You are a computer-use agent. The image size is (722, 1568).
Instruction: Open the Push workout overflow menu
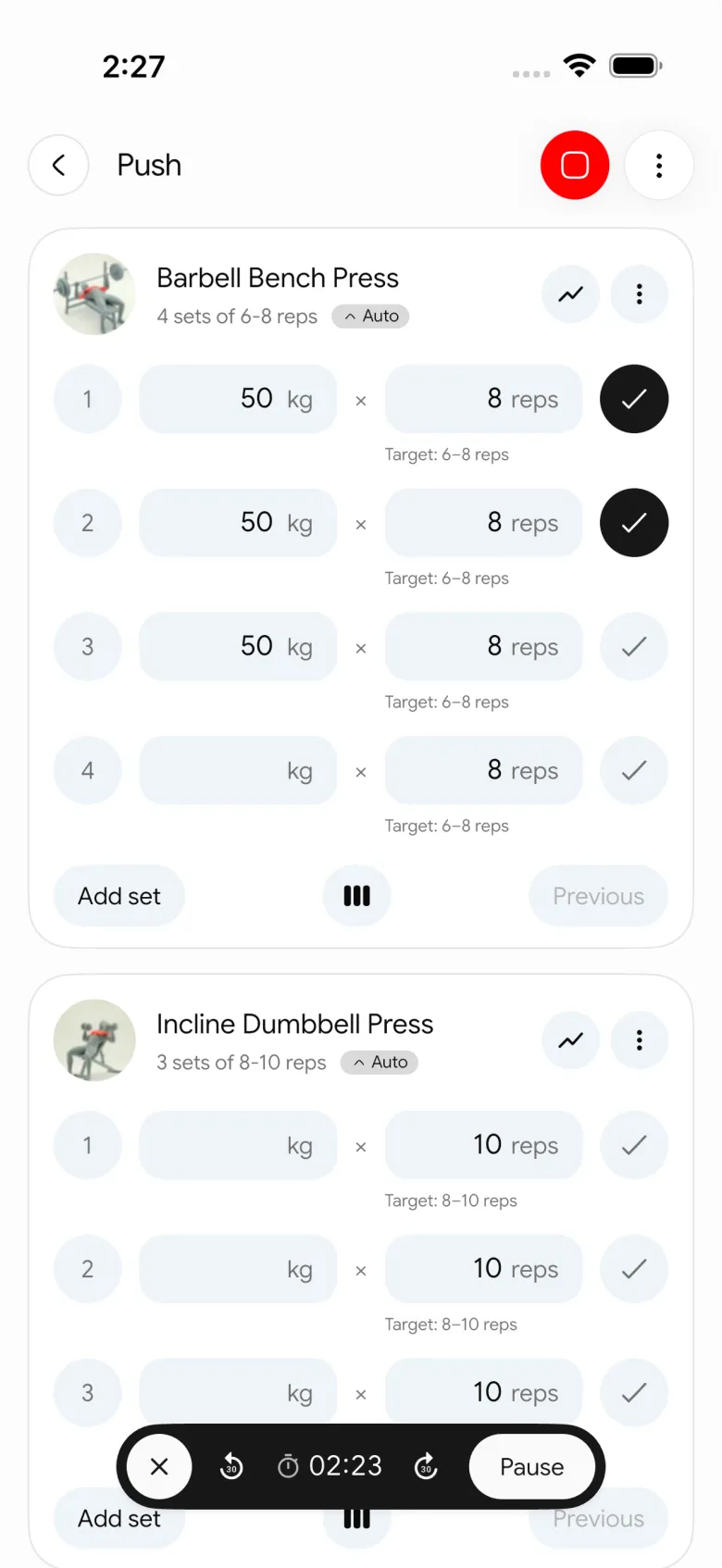tap(659, 166)
